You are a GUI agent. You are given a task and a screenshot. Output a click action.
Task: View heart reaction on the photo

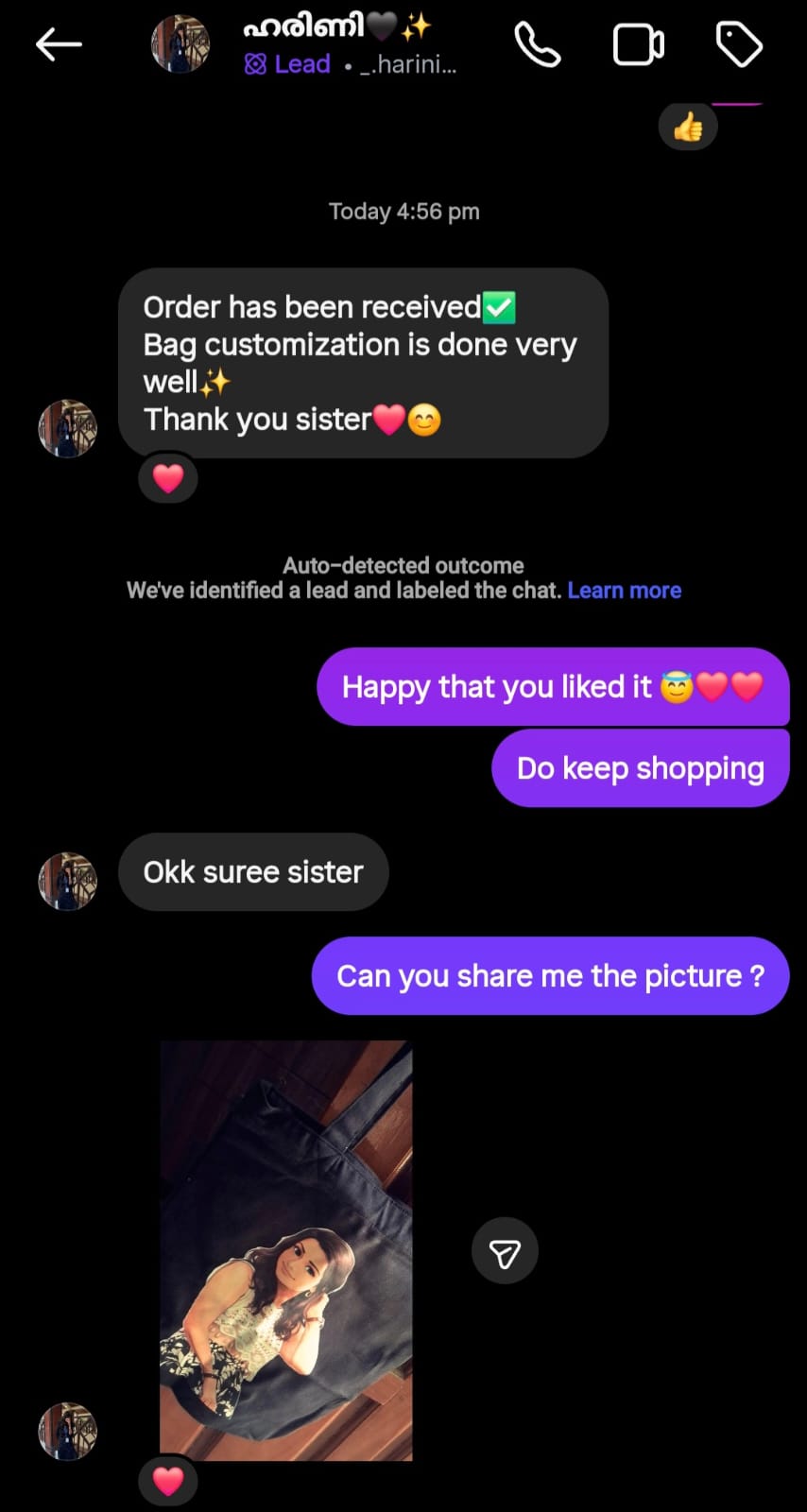[168, 1480]
